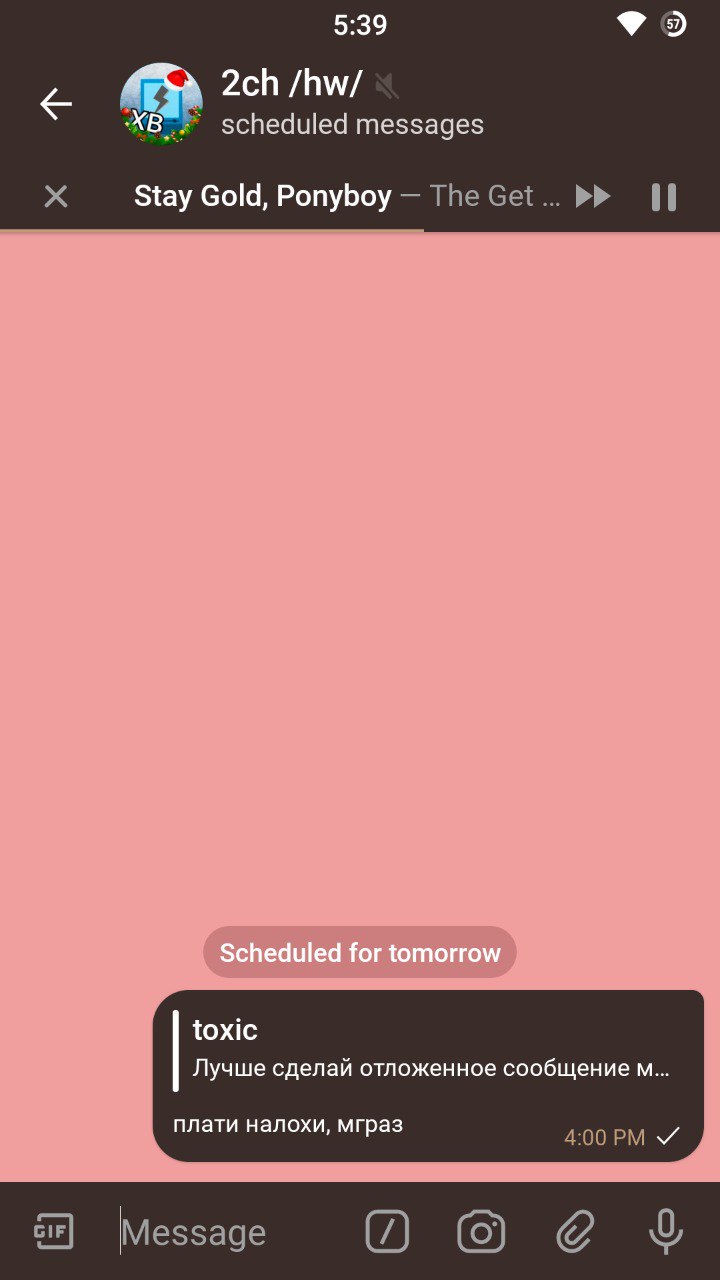Open the bot commands slash button

click(x=387, y=1231)
